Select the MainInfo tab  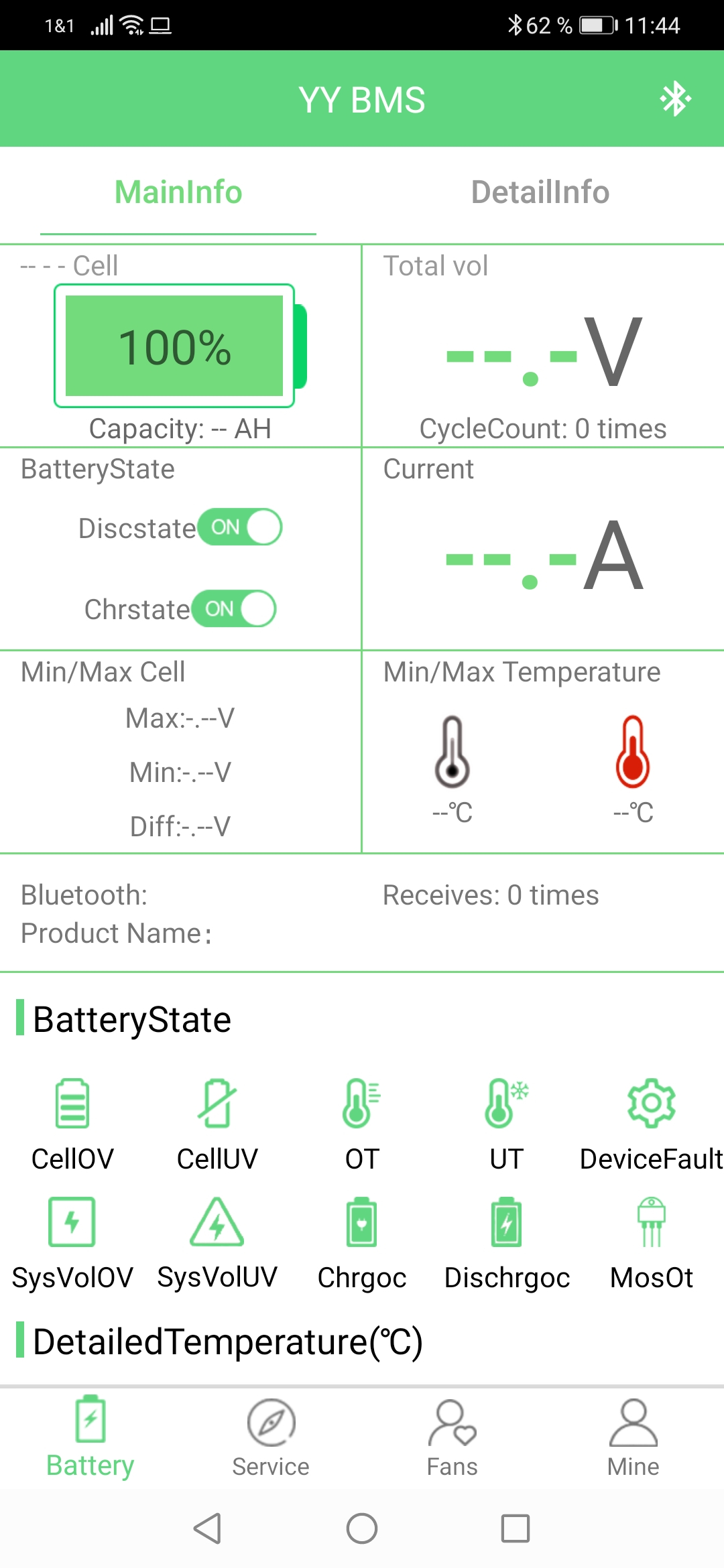click(178, 192)
